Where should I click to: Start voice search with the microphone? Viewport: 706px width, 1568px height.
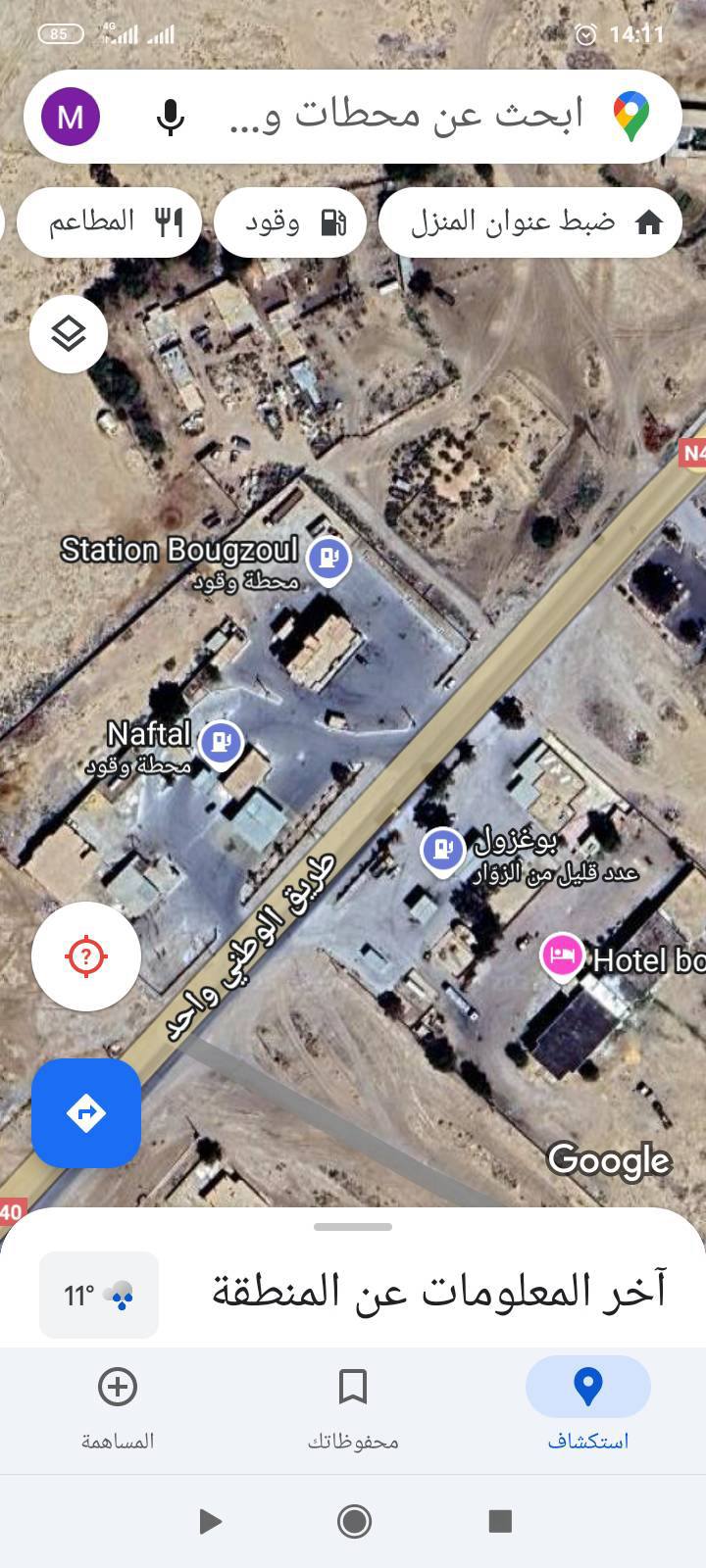pyautogui.click(x=171, y=117)
